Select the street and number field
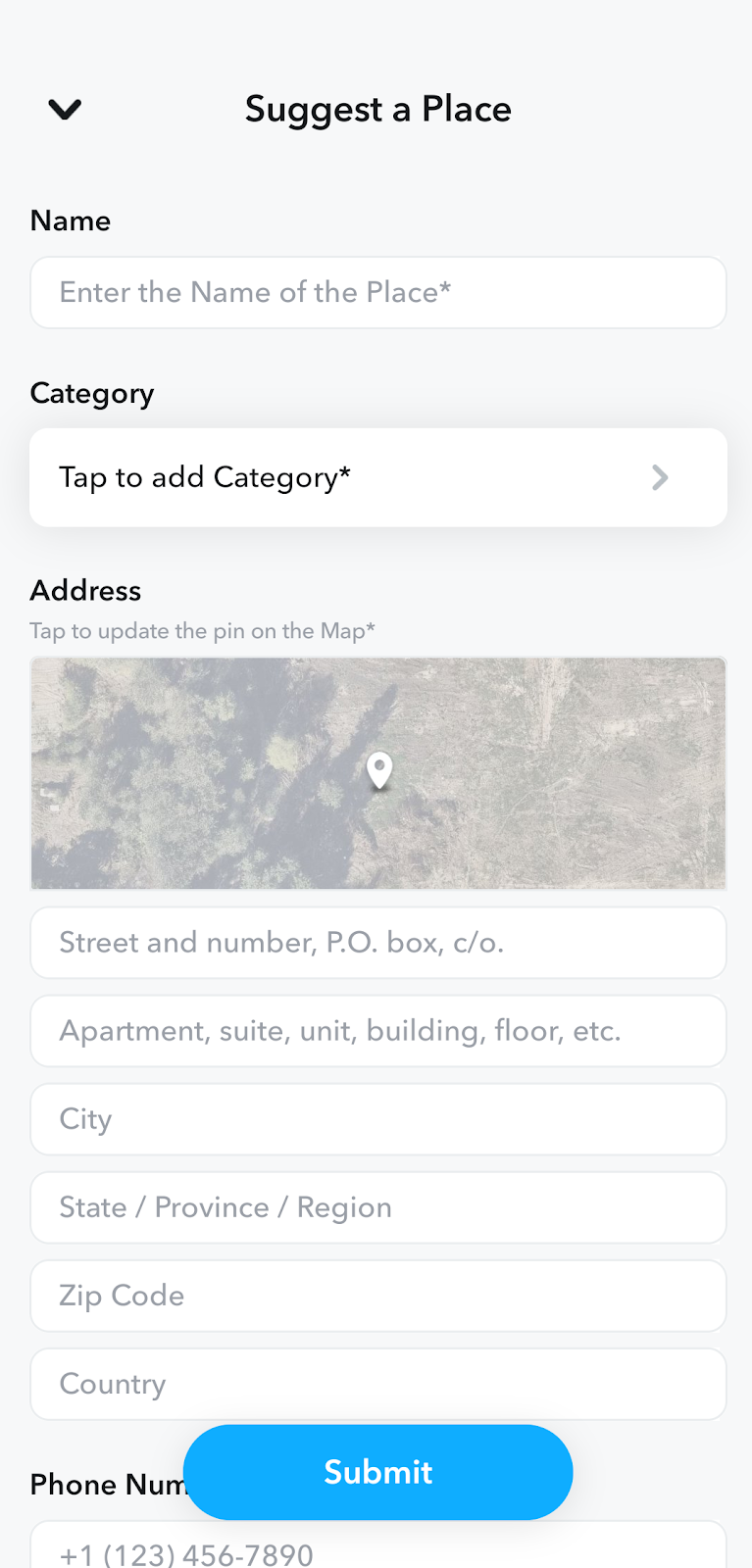This screenshot has width=752, height=1568. [377, 943]
